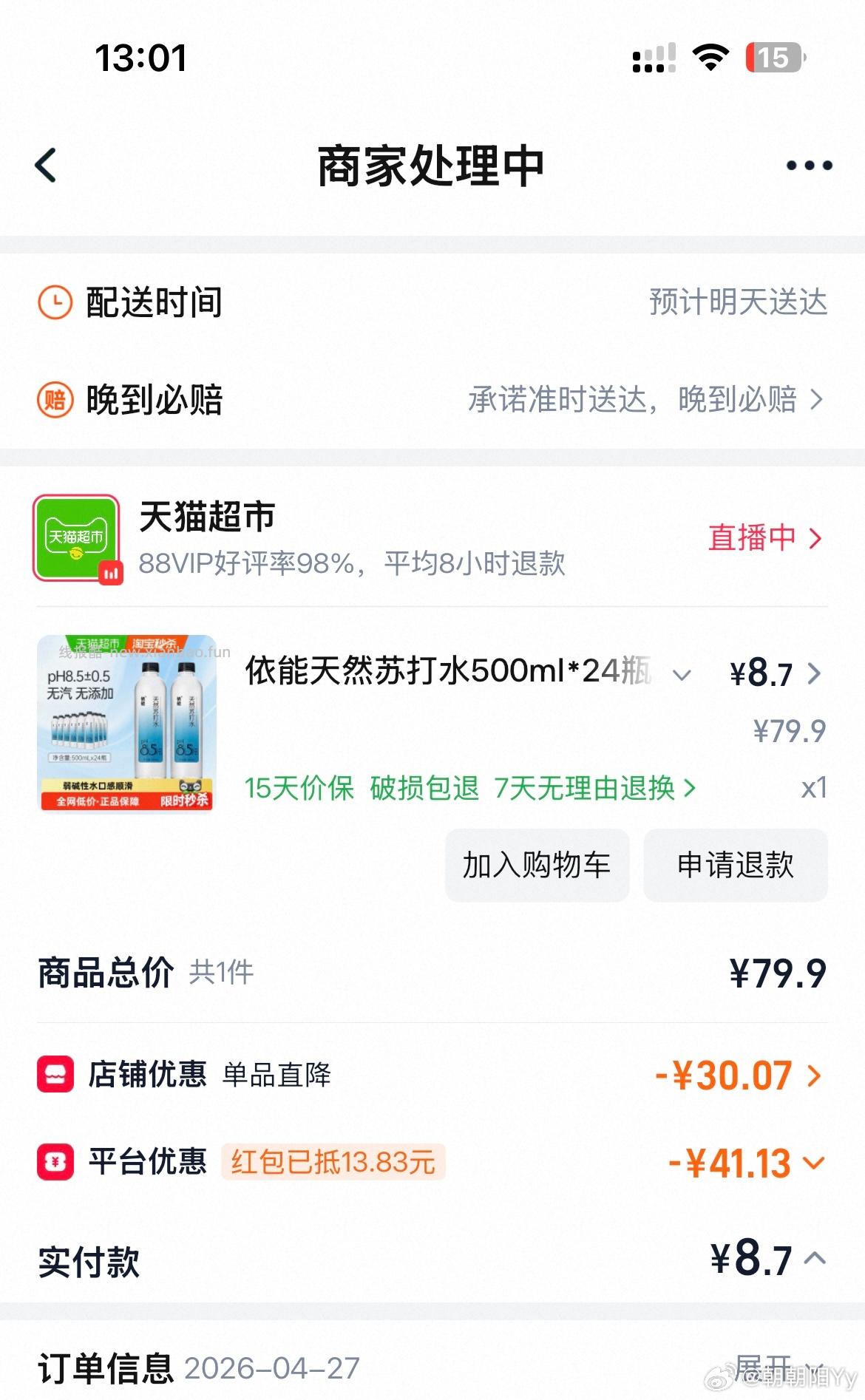The image size is (865, 1400).
Task: Open the more options menu via three dots
Action: click(807, 166)
